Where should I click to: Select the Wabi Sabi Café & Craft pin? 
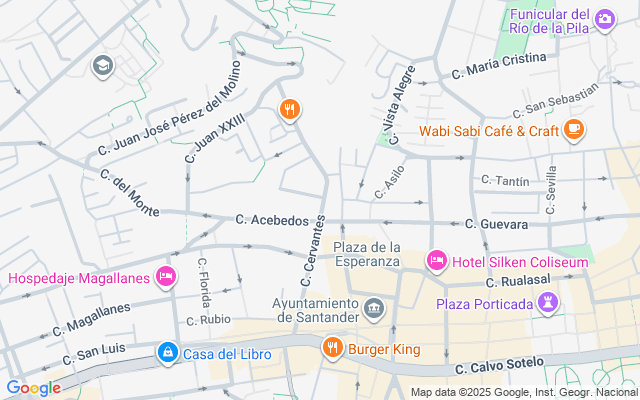tap(574, 130)
